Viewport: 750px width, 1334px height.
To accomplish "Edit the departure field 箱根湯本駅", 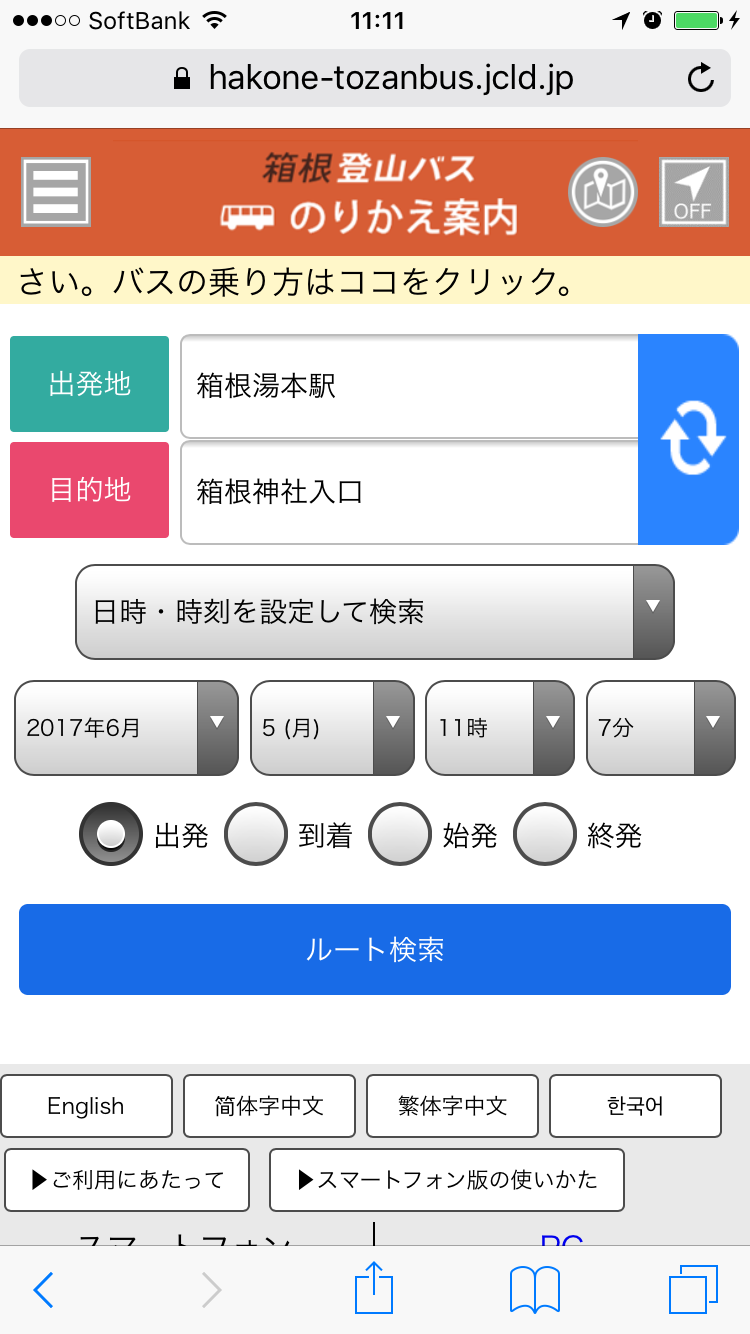I will pos(409,386).
